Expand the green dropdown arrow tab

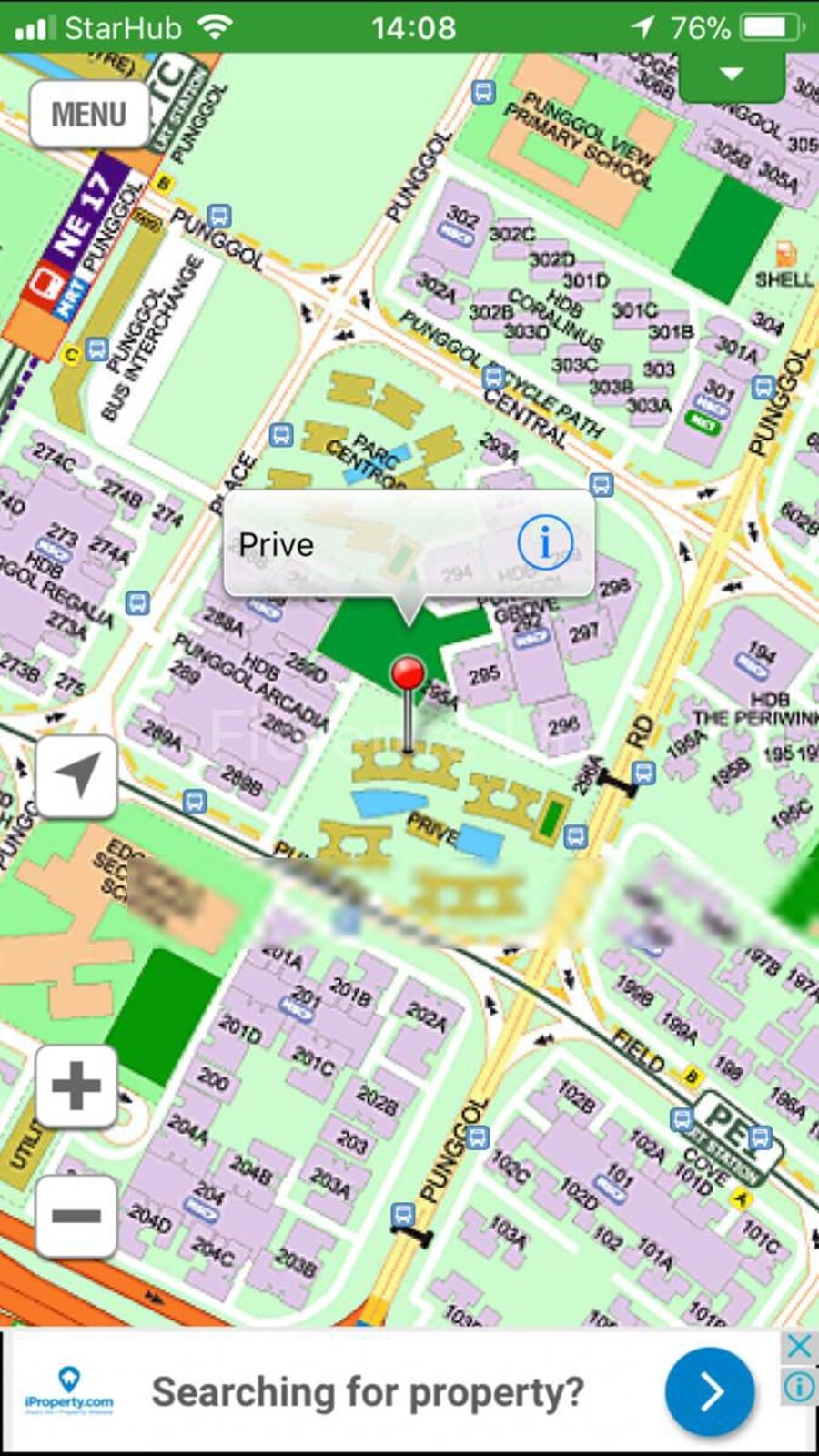[732, 76]
